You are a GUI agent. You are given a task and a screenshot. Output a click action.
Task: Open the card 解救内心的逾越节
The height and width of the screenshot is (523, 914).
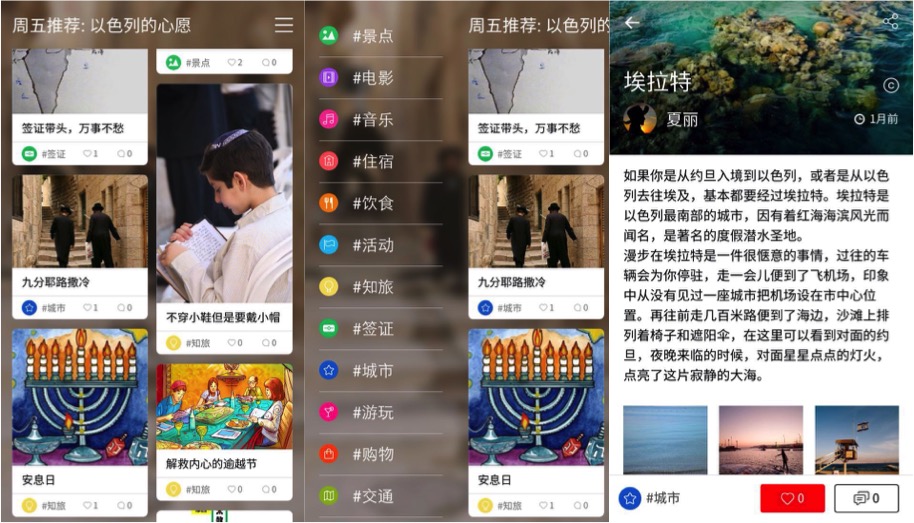point(224,432)
